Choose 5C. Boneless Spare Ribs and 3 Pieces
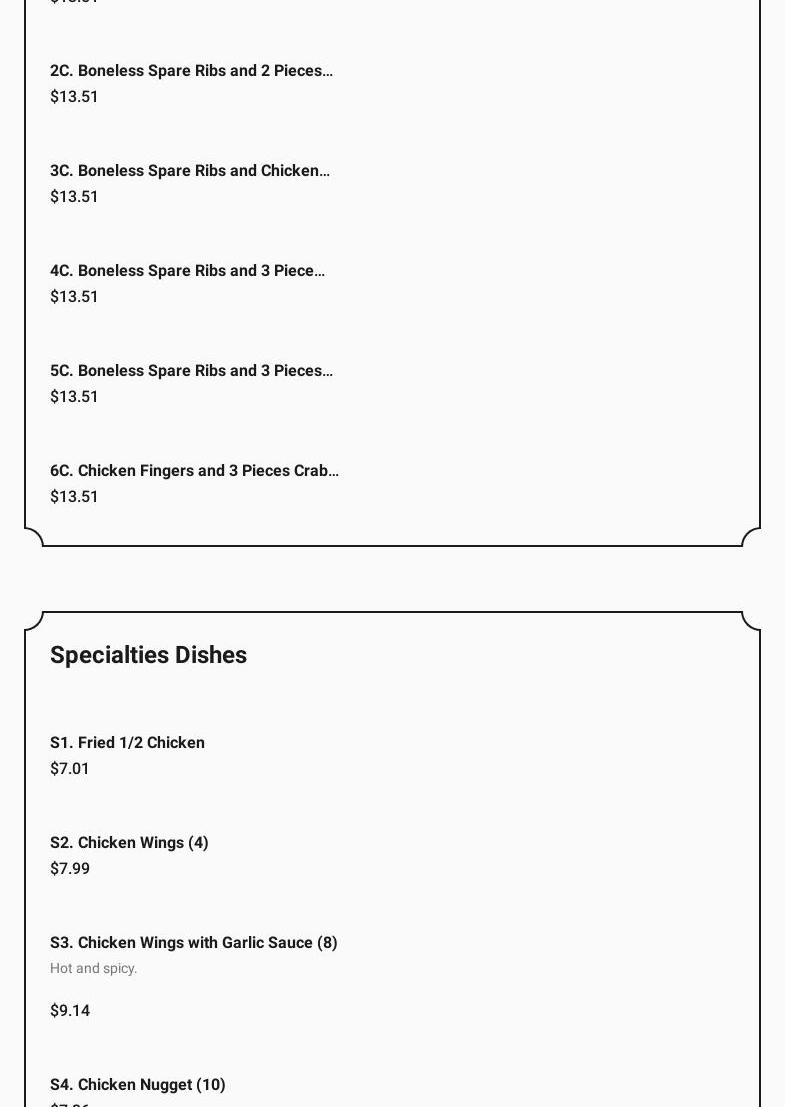785x1107 pixels. point(191,371)
